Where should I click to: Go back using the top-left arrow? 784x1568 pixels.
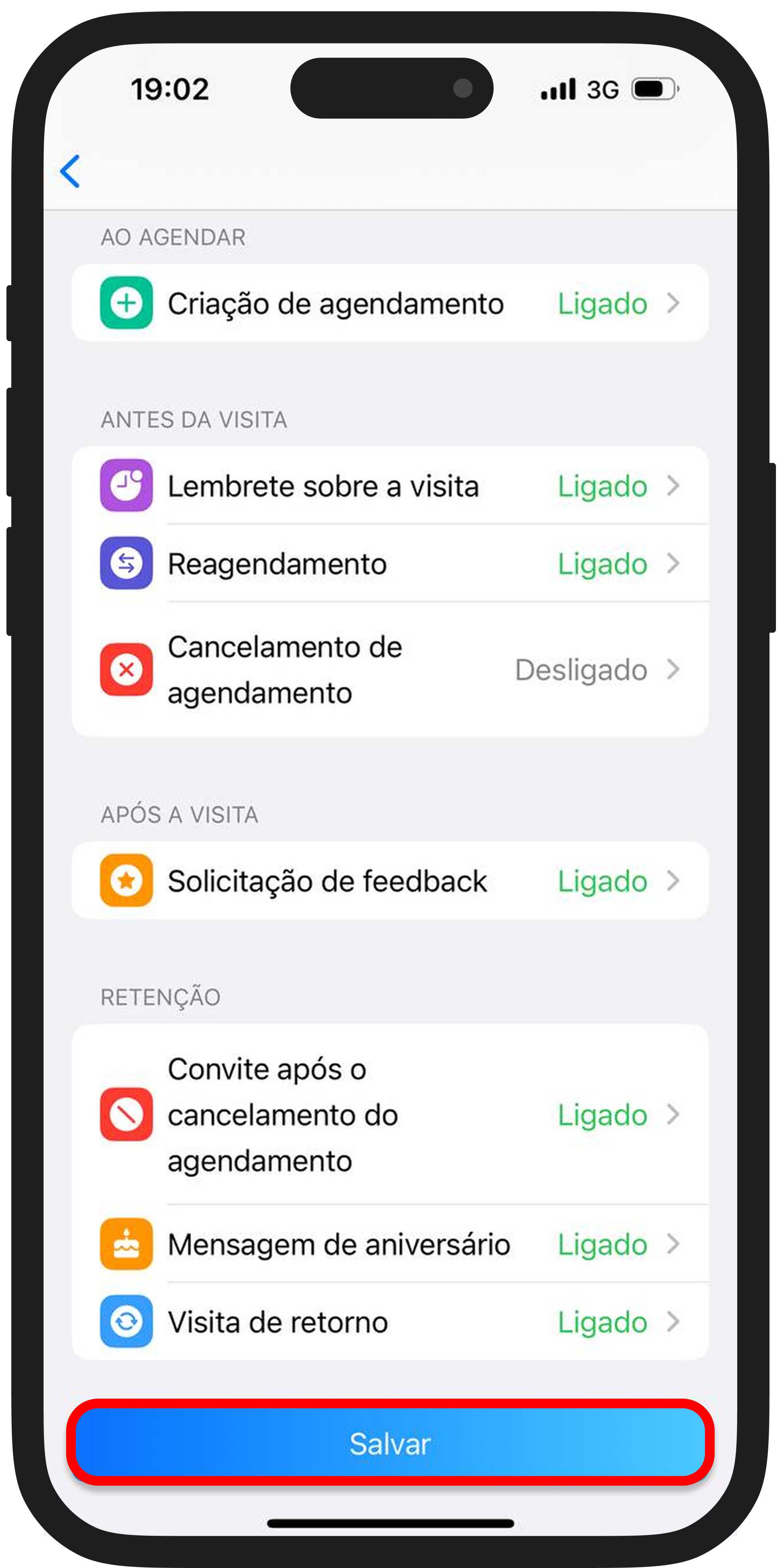pos(70,171)
